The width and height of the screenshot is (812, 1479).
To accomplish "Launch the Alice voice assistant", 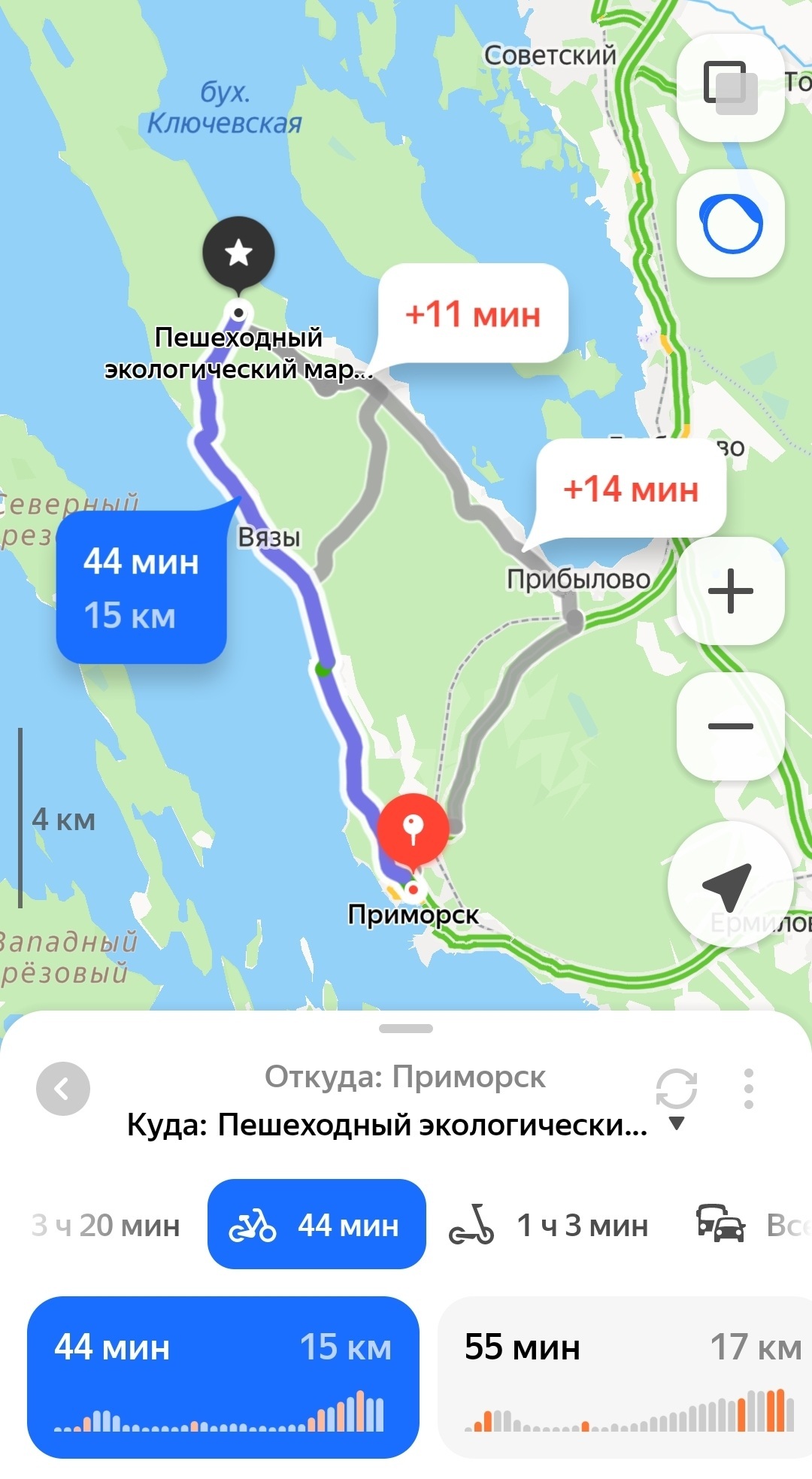I will point(730,223).
